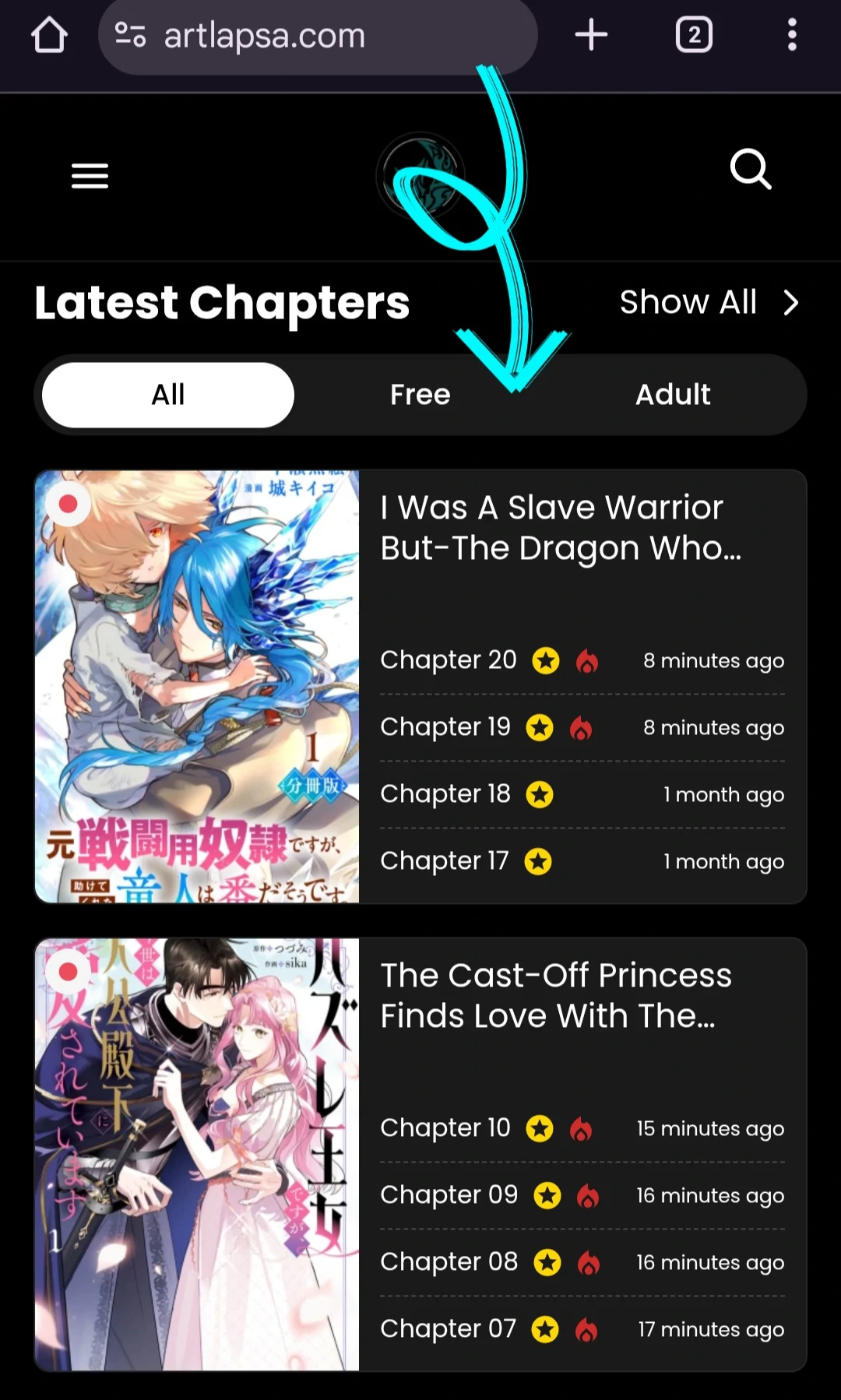The image size is (841, 1400).
Task: Open The Cast-Off Princess title
Action: (x=556, y=996)
